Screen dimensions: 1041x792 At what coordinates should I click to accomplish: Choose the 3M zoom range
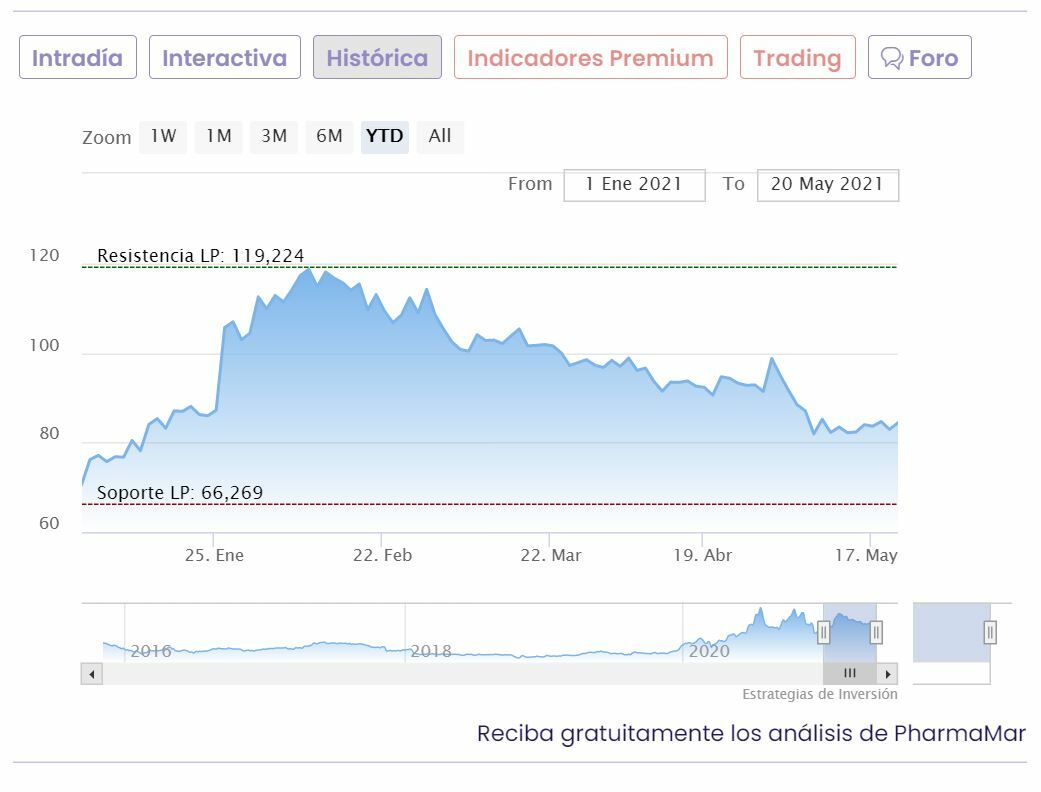pyautogui.click(x=274, y=136)
